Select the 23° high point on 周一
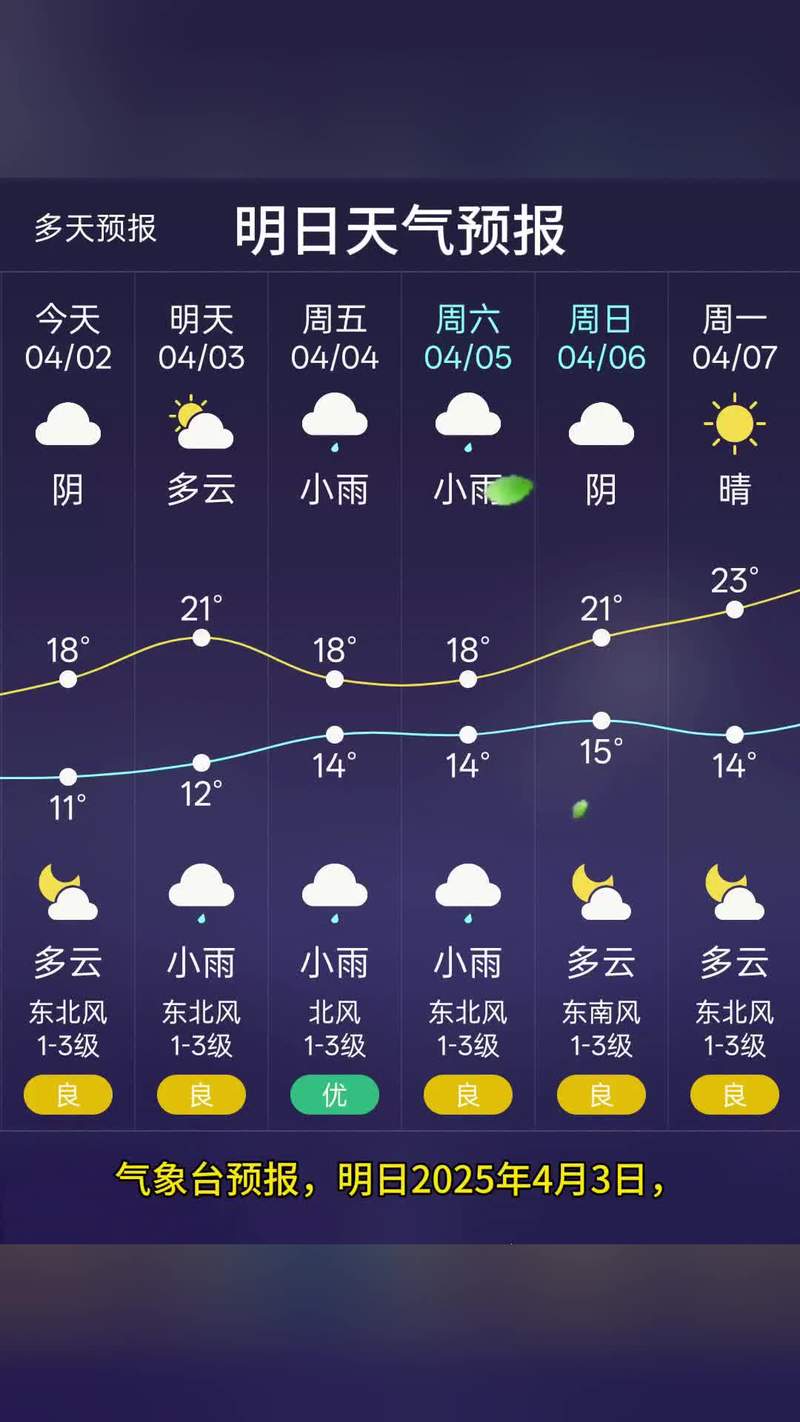Screen dimensions: 800x1422 pos(734,606)
